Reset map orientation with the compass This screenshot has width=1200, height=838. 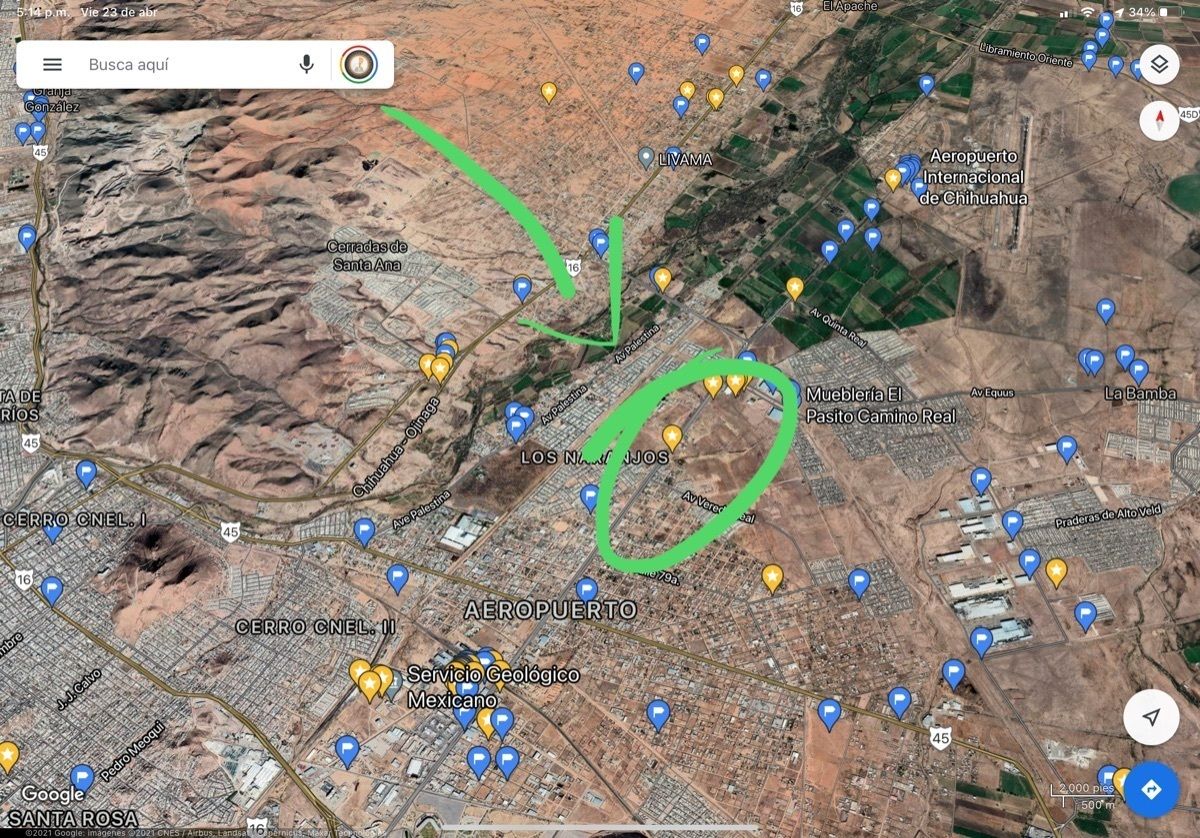click(x=1159, y=121)
